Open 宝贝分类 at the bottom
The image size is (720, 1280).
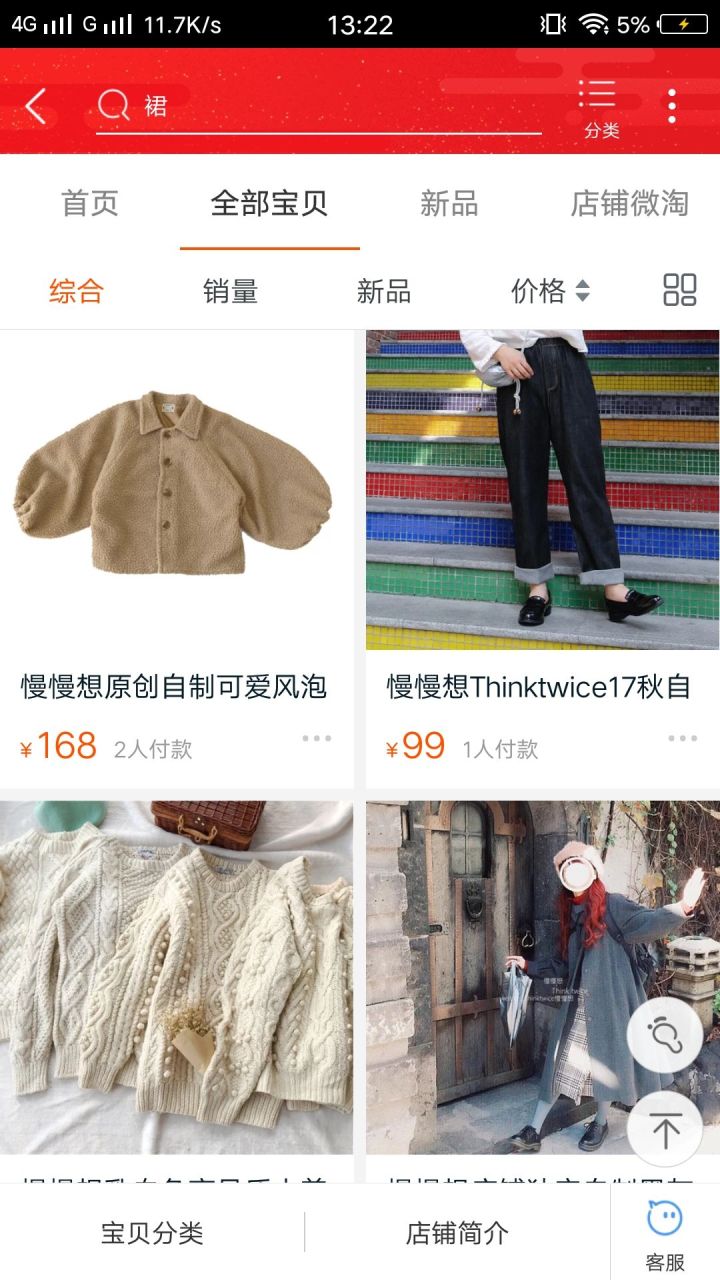tap(152, 1233)
